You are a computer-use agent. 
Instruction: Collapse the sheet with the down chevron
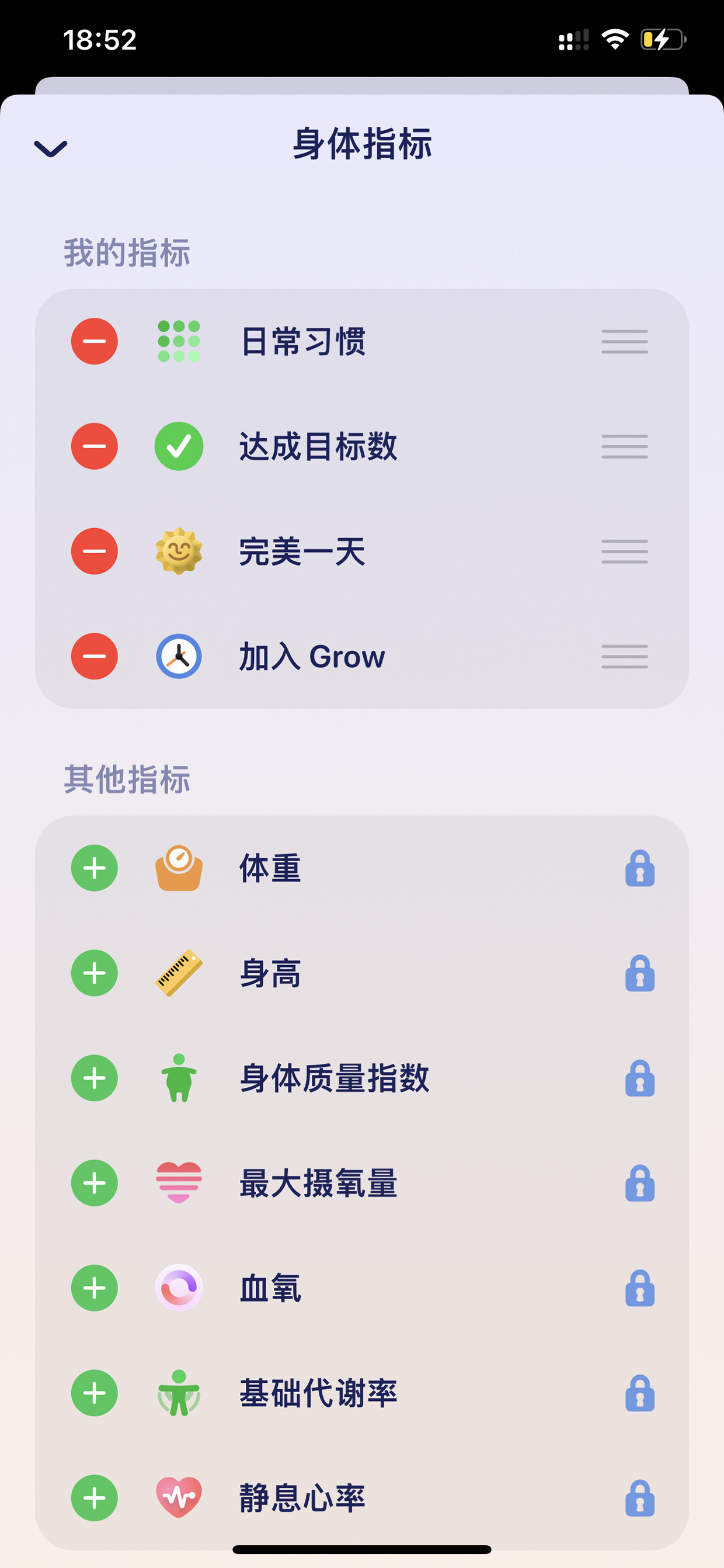point(50,148)
